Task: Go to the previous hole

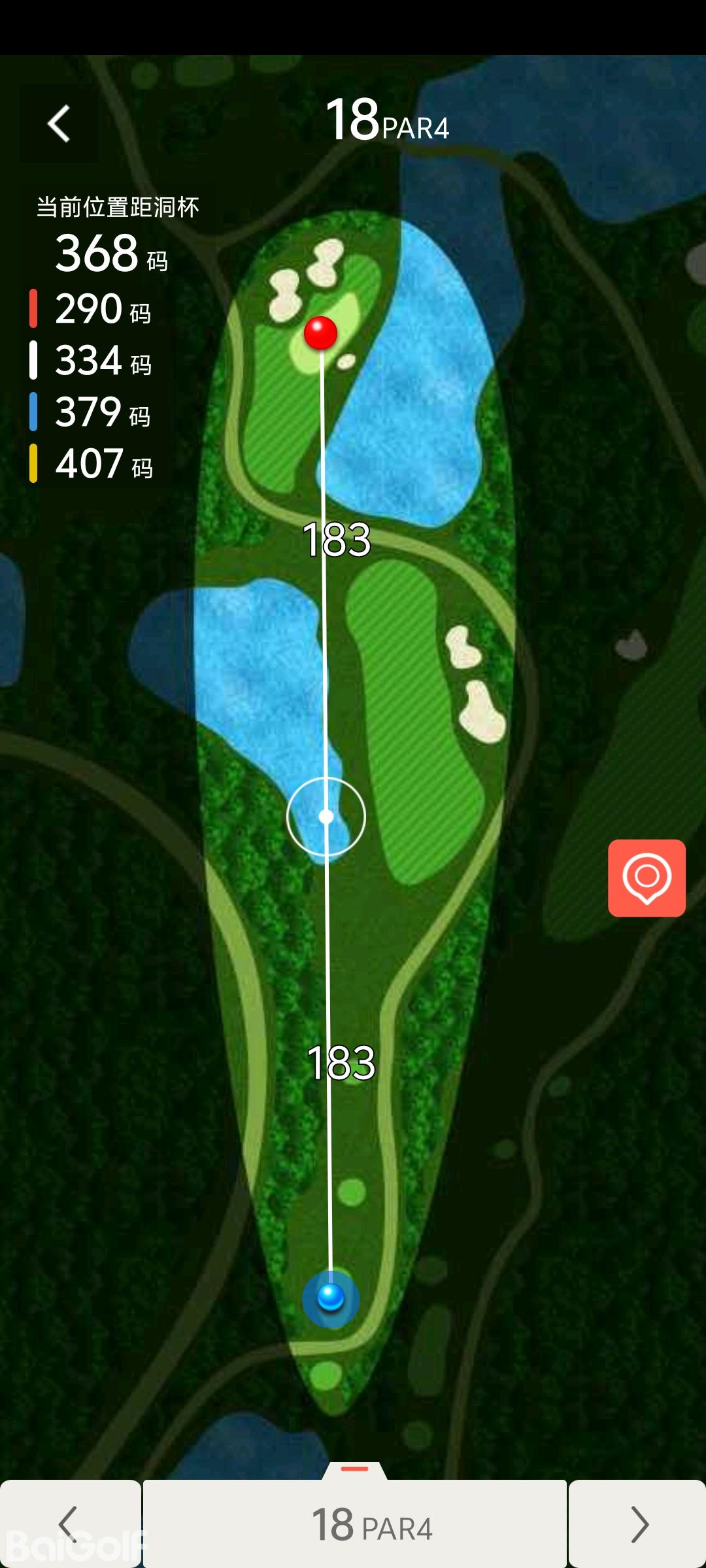Action: [x=69, y=1524]
